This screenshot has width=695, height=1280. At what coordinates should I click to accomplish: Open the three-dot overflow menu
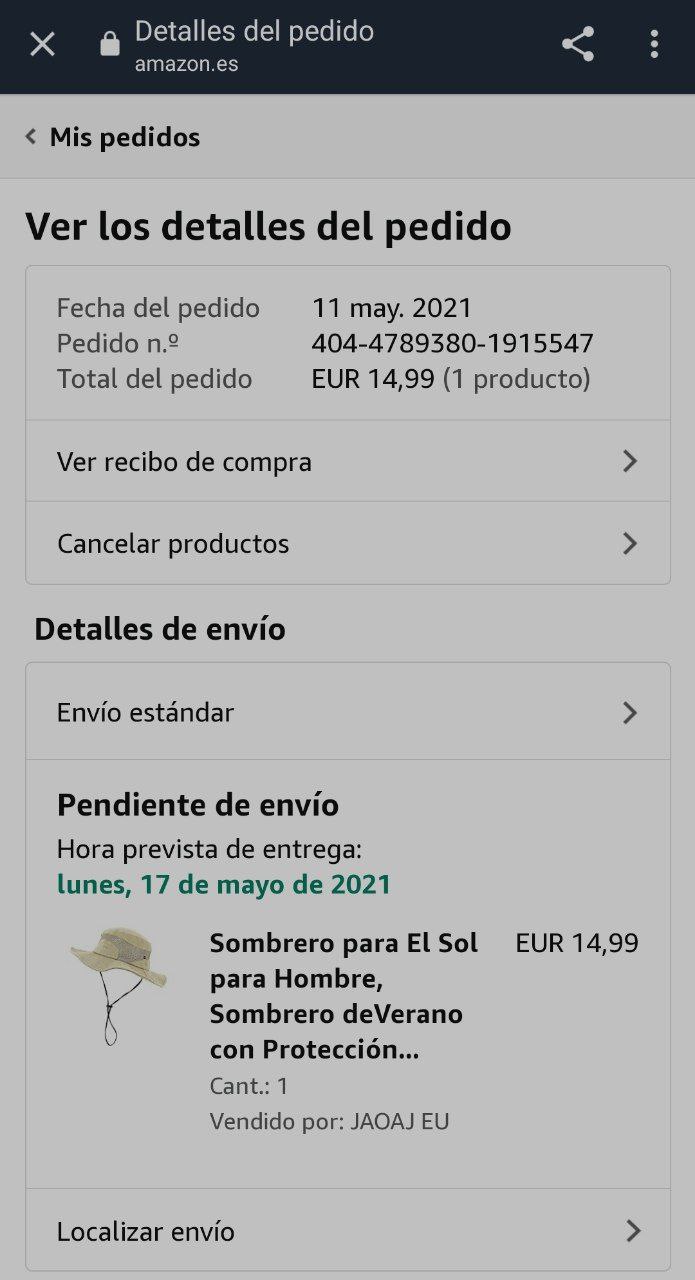tap(654, 44)
